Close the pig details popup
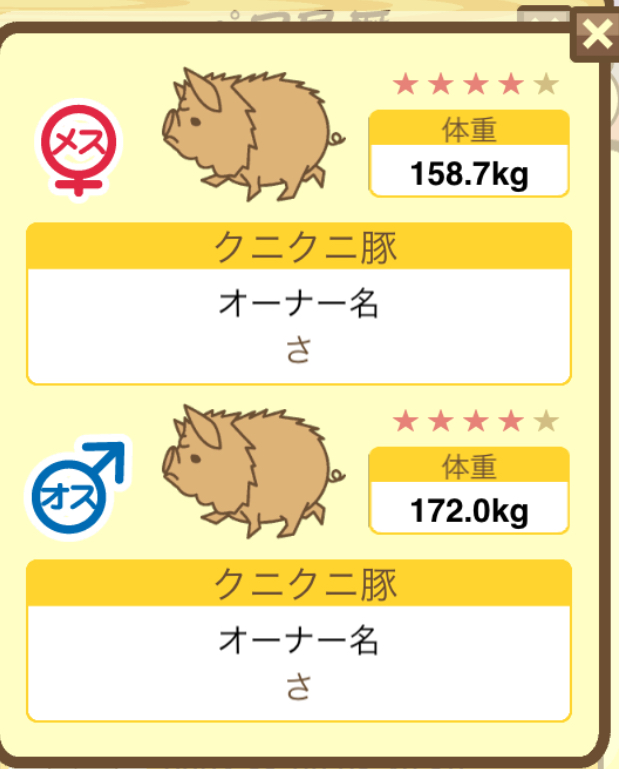Image resolution: width=619 pixels, height=769 pixels. pos(596,36)
